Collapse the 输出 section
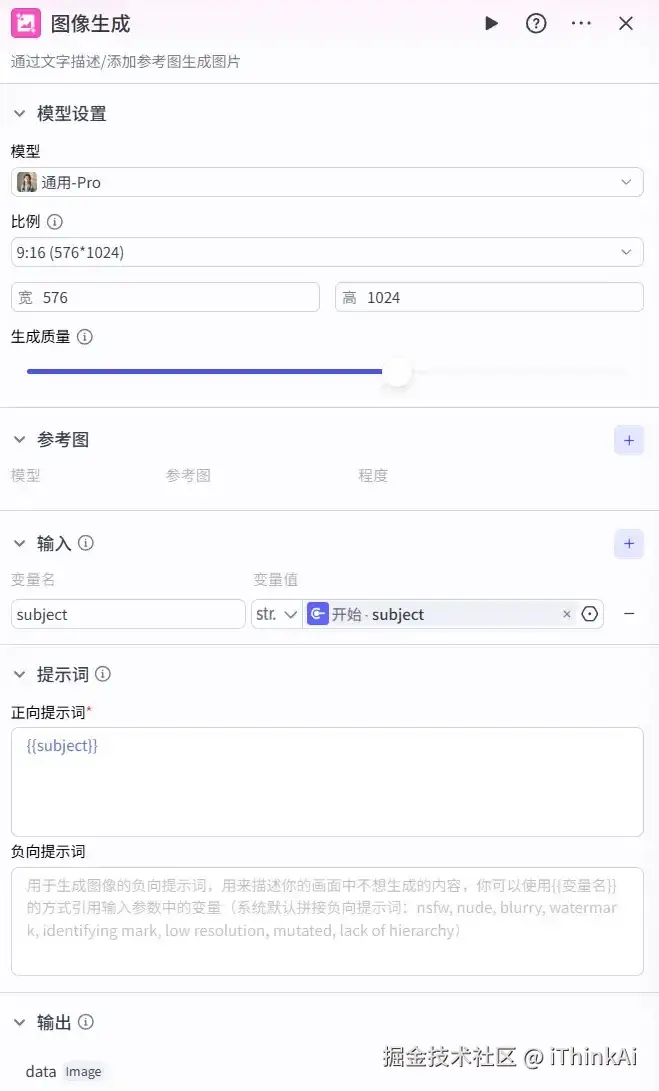Image resolution: width=659 pixels, height=1091 pixels. tap(19, 1022)
